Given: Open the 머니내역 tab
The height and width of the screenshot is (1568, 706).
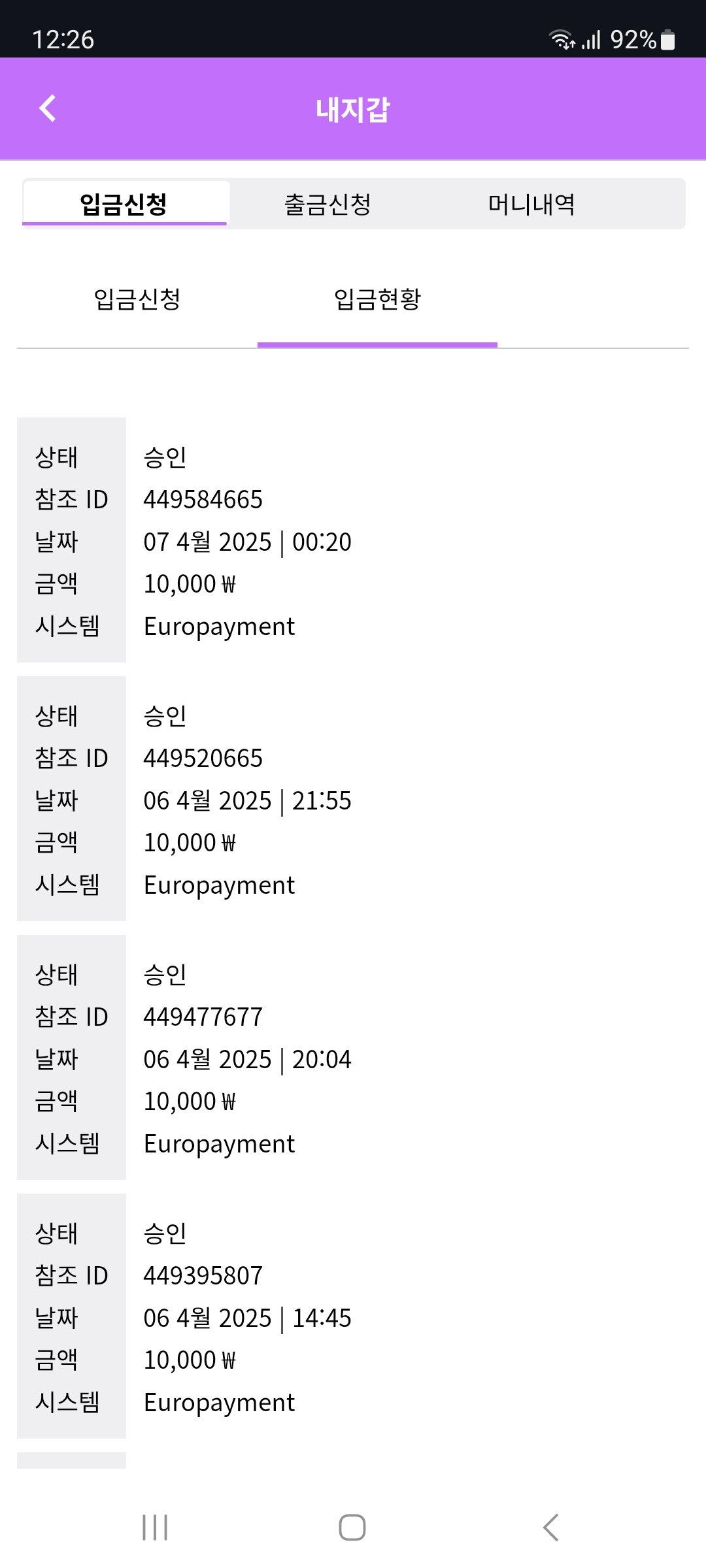Looking at the screenshot, I should (x=531, y=204).
